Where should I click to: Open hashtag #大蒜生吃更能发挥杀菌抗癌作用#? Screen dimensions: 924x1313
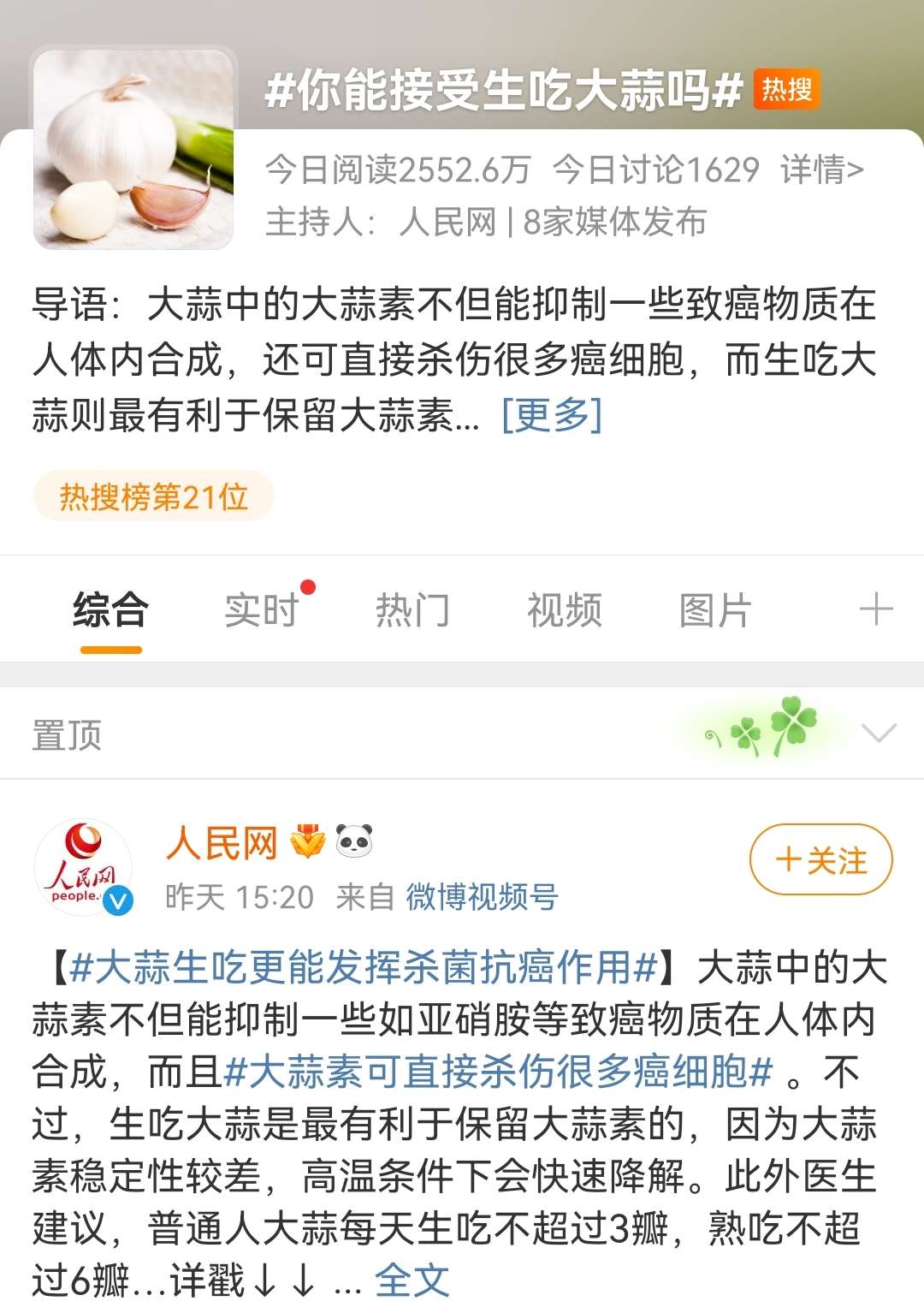coord(364,967)
